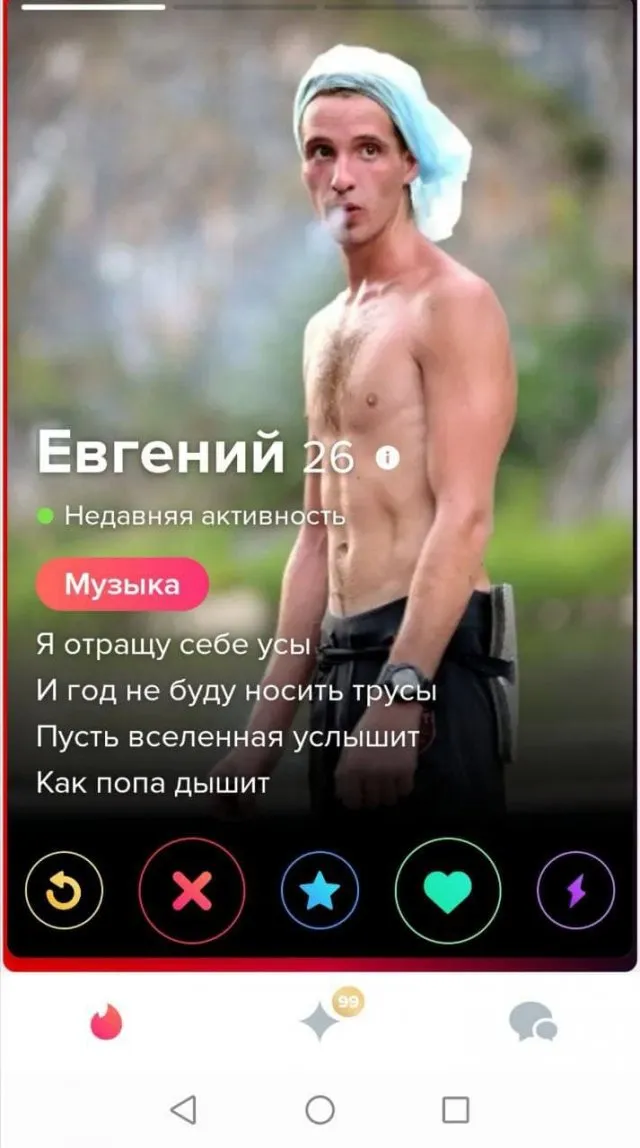The height and width of the screenshot is (1148, 640).
Task: Reject Евгений with the red X
Action: (192, 890)
